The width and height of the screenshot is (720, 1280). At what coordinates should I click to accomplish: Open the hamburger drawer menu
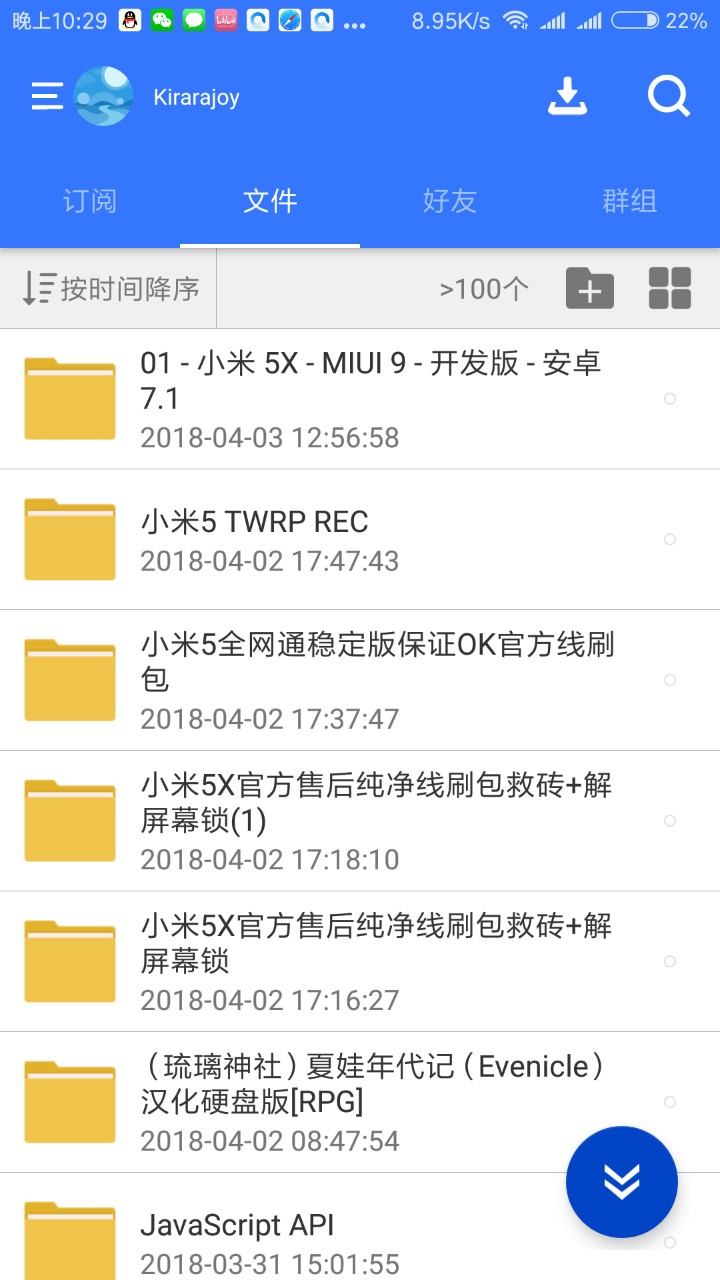click(x=46, y=97)
